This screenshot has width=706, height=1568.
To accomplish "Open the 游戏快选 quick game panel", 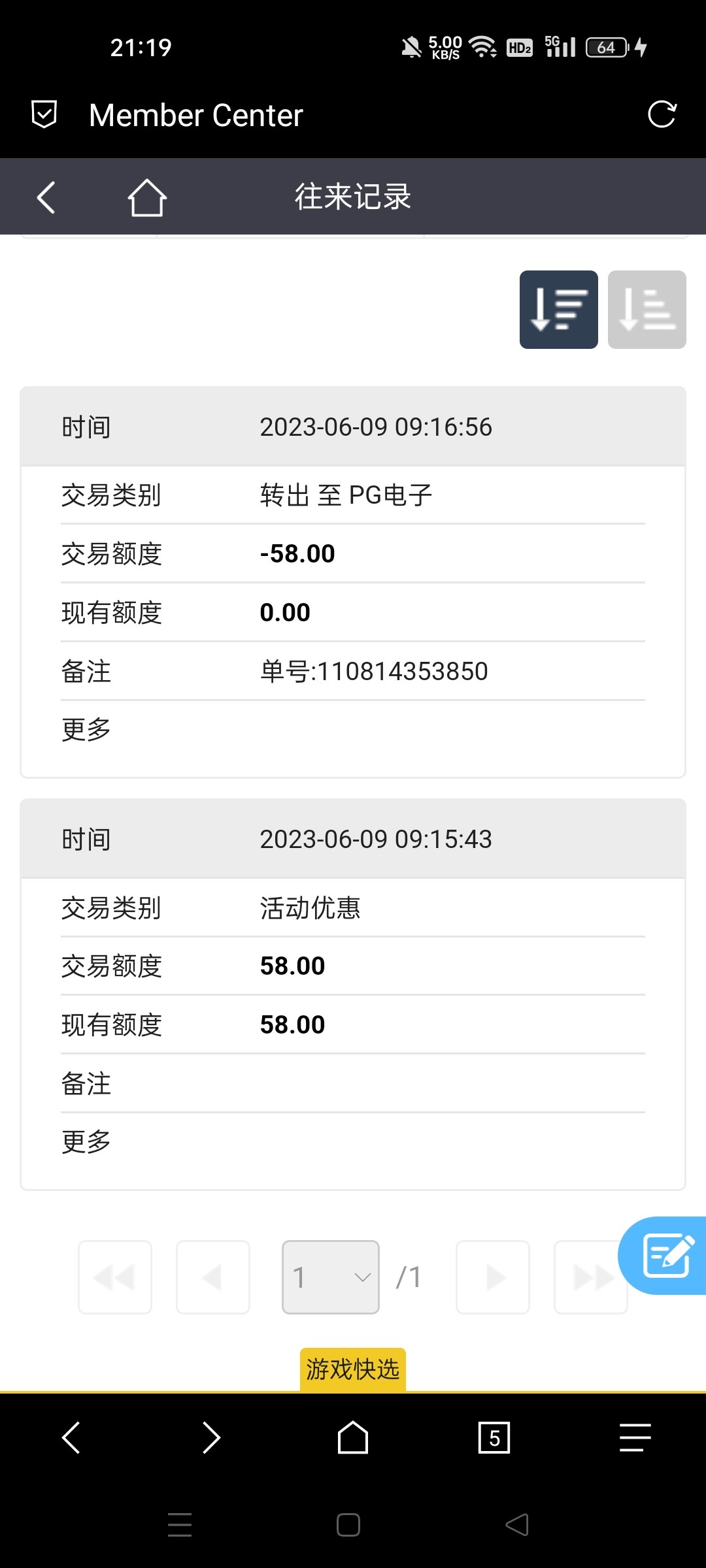I will point(353,1369).
